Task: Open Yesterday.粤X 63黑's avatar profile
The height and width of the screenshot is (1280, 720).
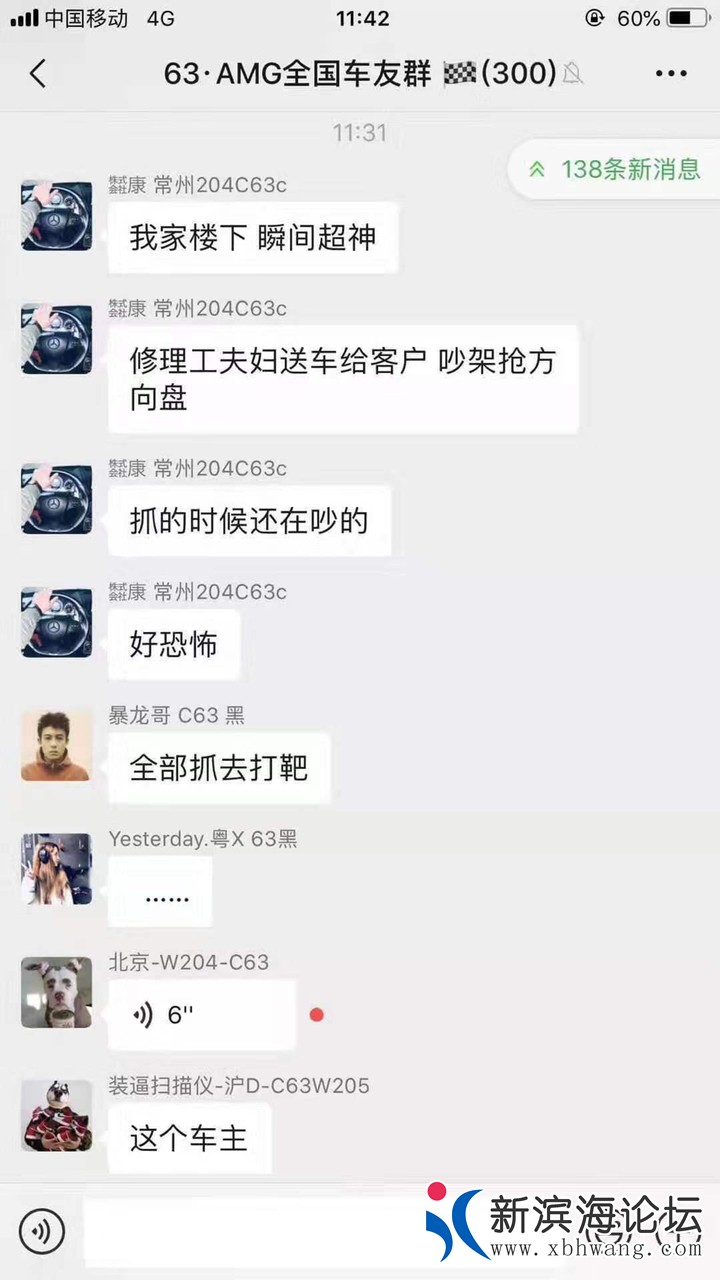Action: [x=56, y=869]
